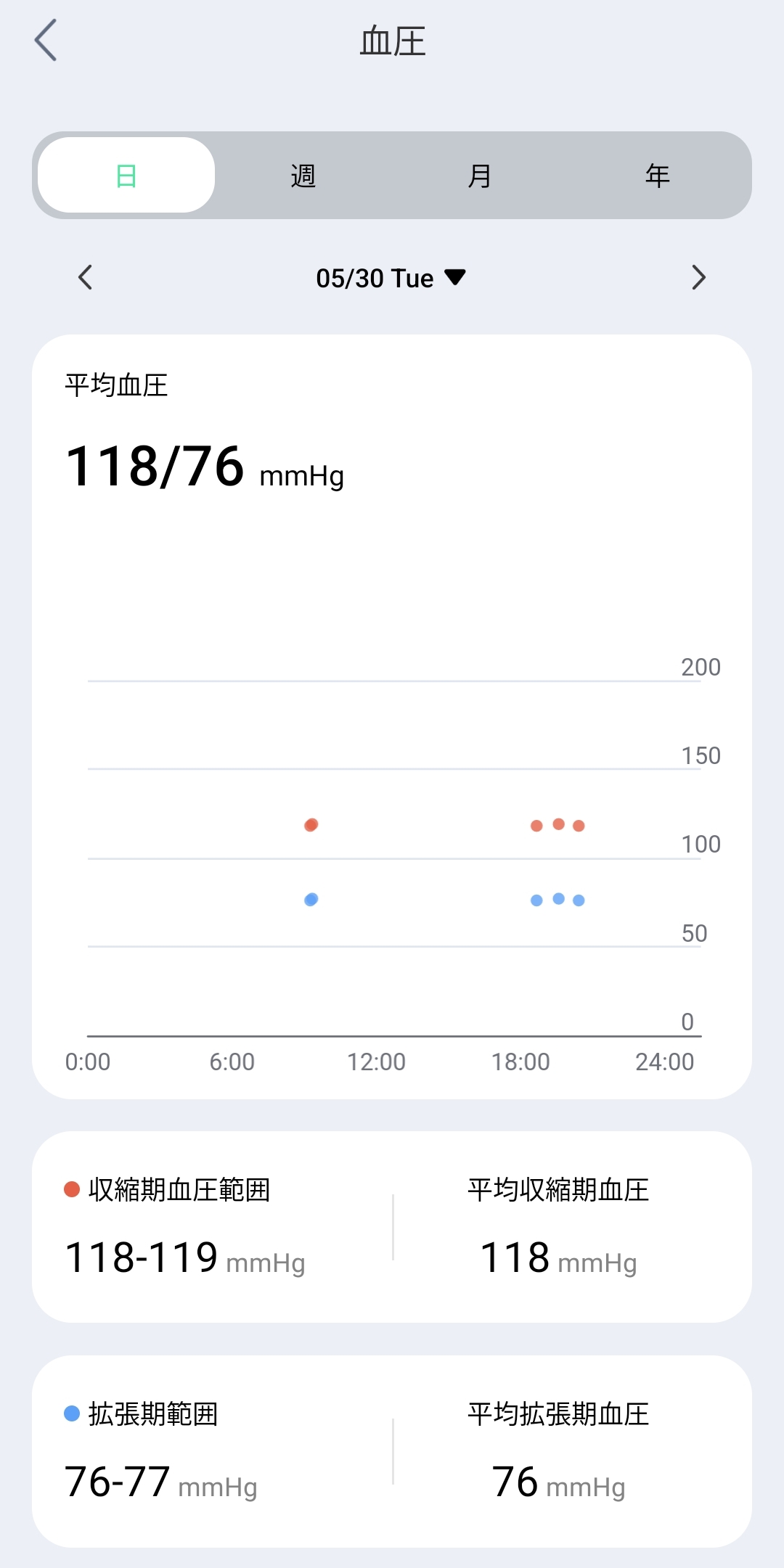Go to the previous day

[x=86, y=277]
